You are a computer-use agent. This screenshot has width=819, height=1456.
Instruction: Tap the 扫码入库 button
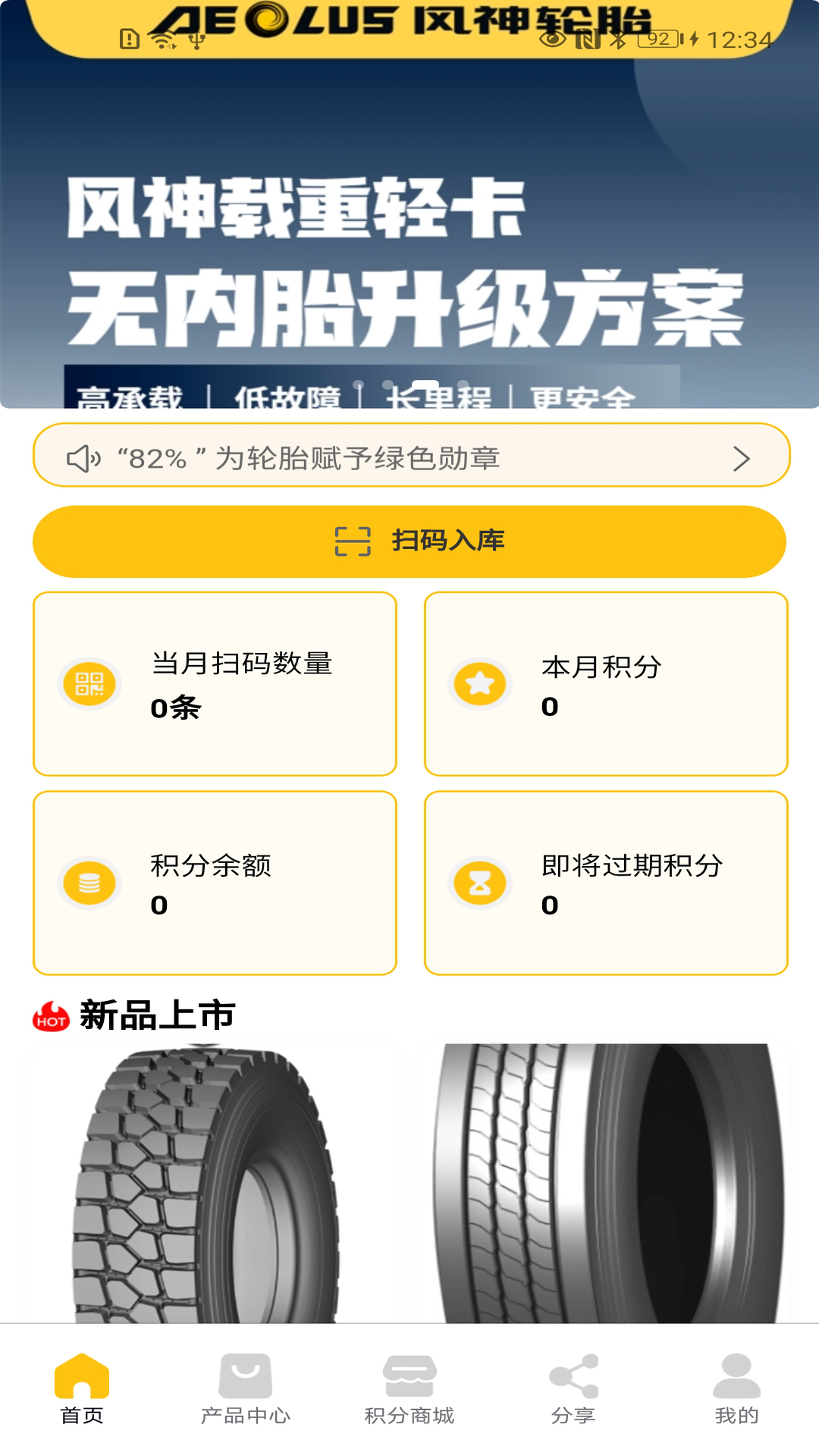pos(409,541)
